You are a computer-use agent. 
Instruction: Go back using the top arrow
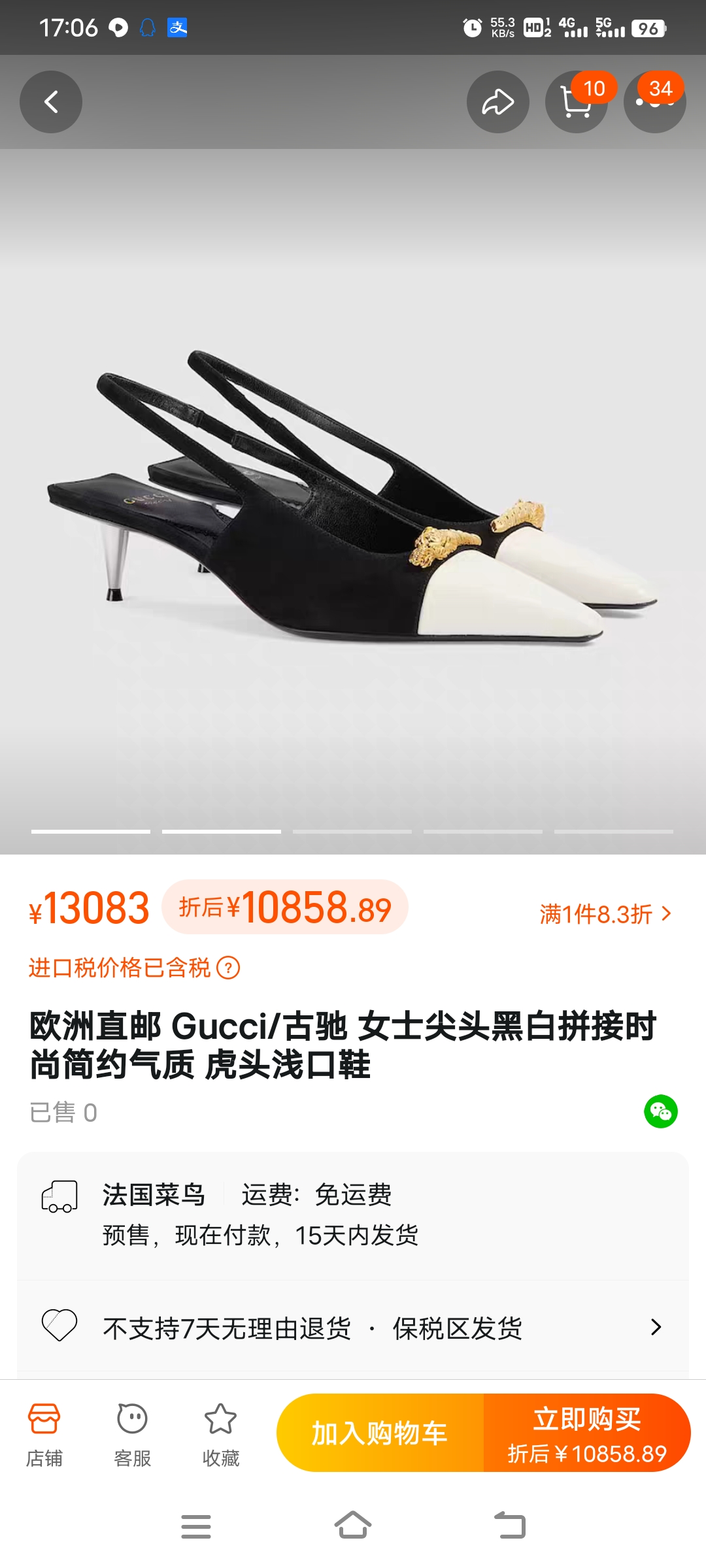51,102
